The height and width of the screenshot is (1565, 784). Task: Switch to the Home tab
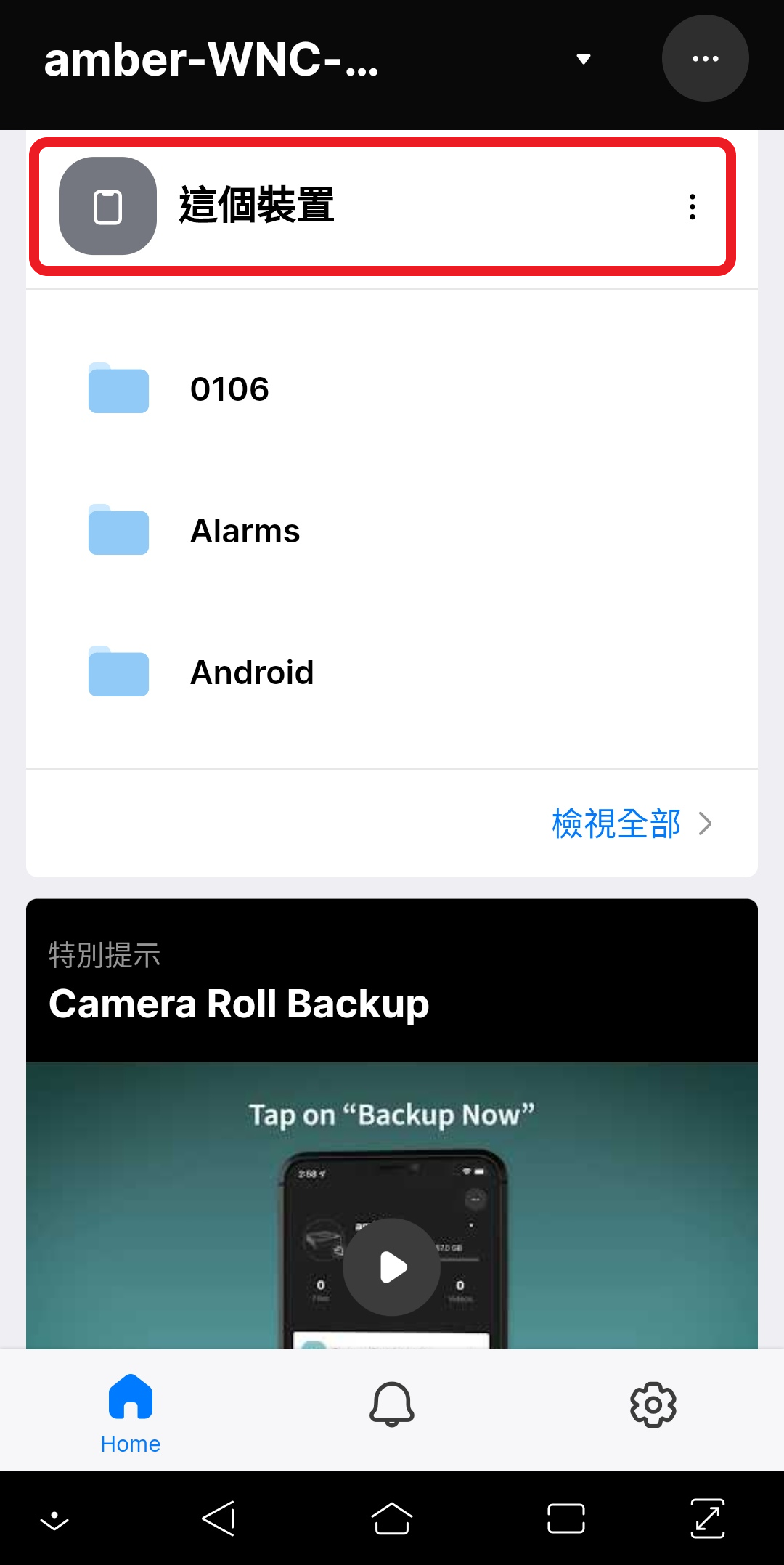pos(131,1412)
